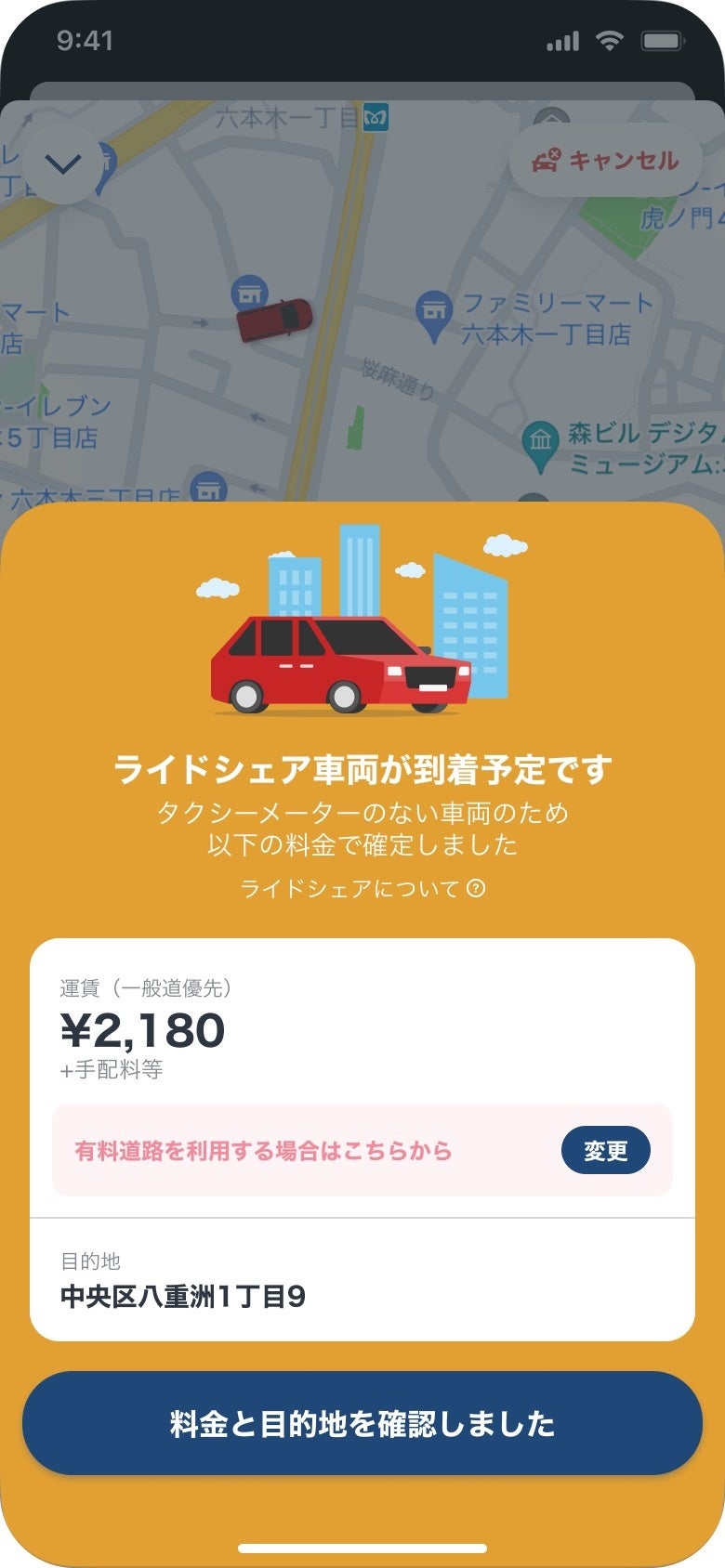
Task: Open the ライドシェアについて help link
Action: coord(362,889)
